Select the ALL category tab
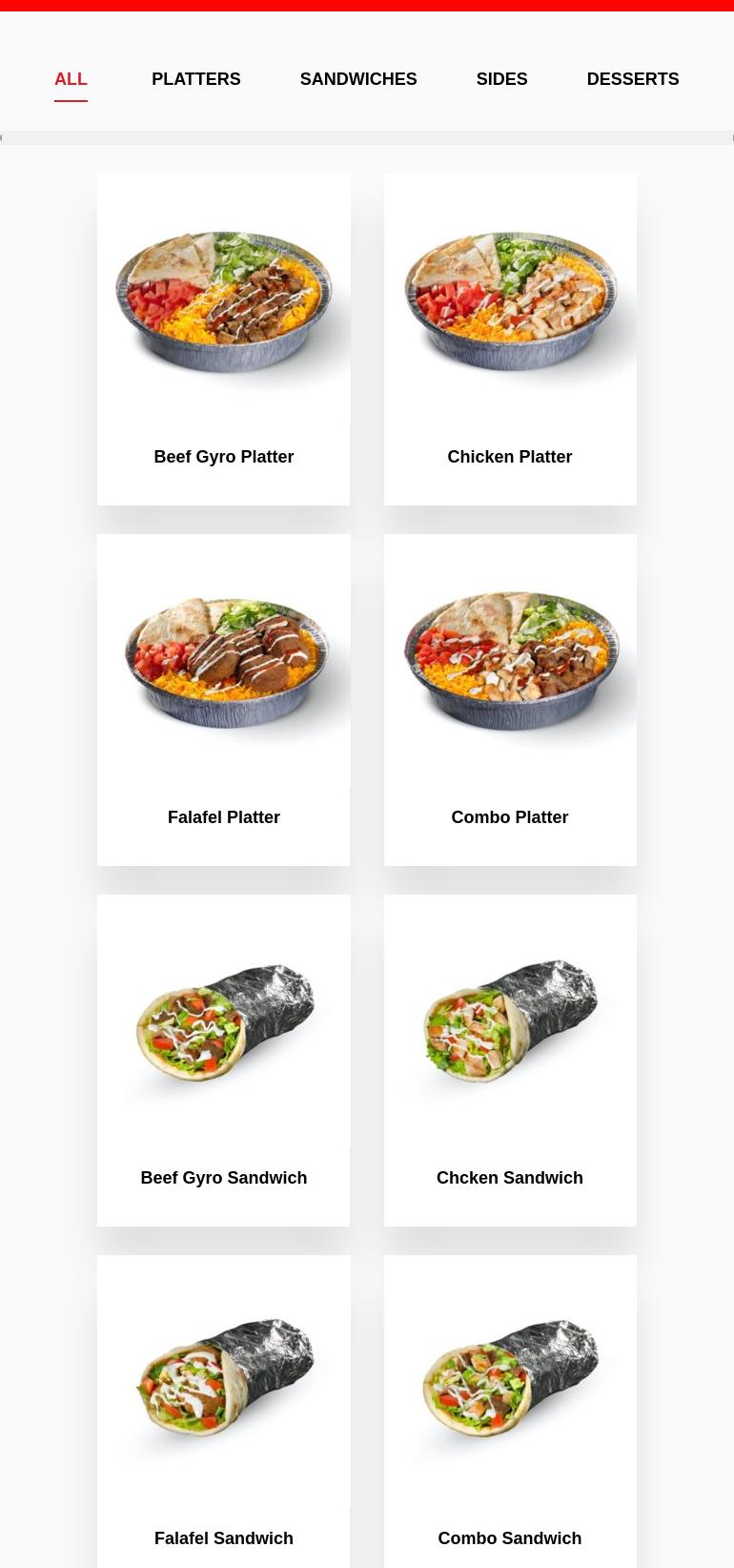The image size is (734, 1568). (71, 79)
